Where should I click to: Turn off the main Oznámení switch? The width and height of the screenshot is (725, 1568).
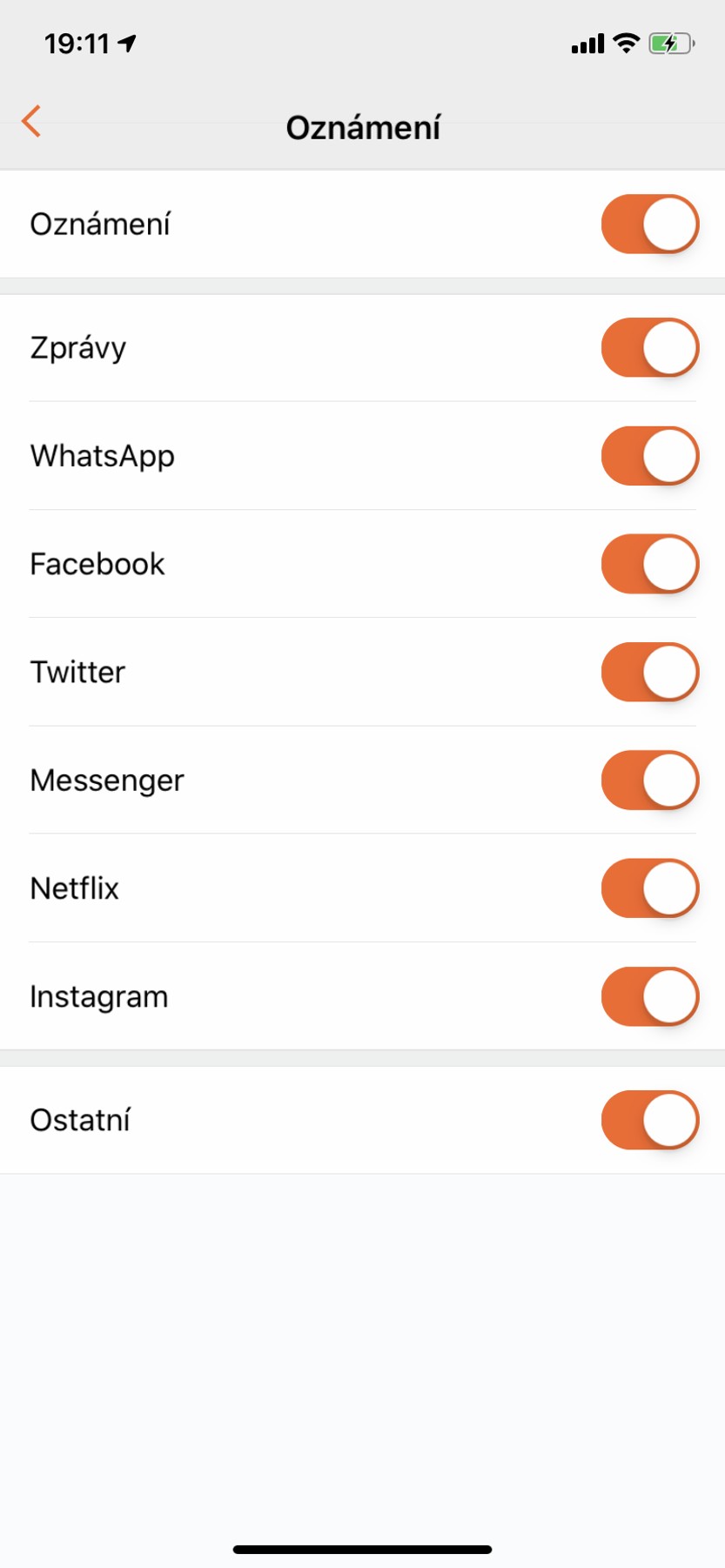pyautogui.click(x=649, y=224)
